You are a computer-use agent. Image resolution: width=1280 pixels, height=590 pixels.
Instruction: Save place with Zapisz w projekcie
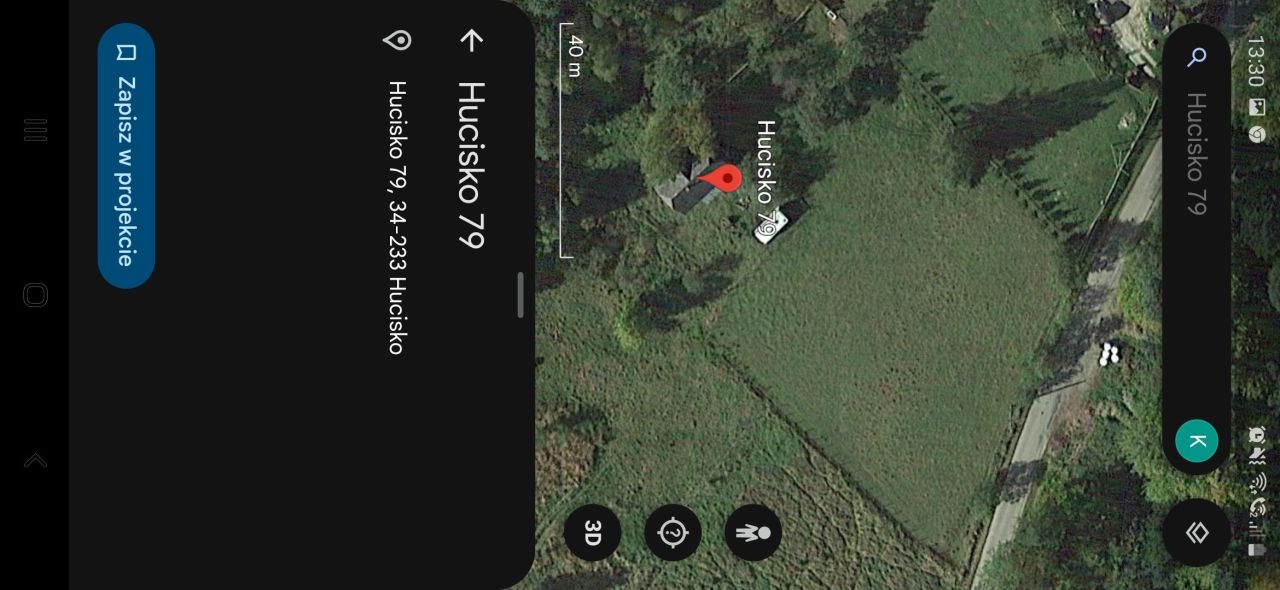[x=126, y=156]
